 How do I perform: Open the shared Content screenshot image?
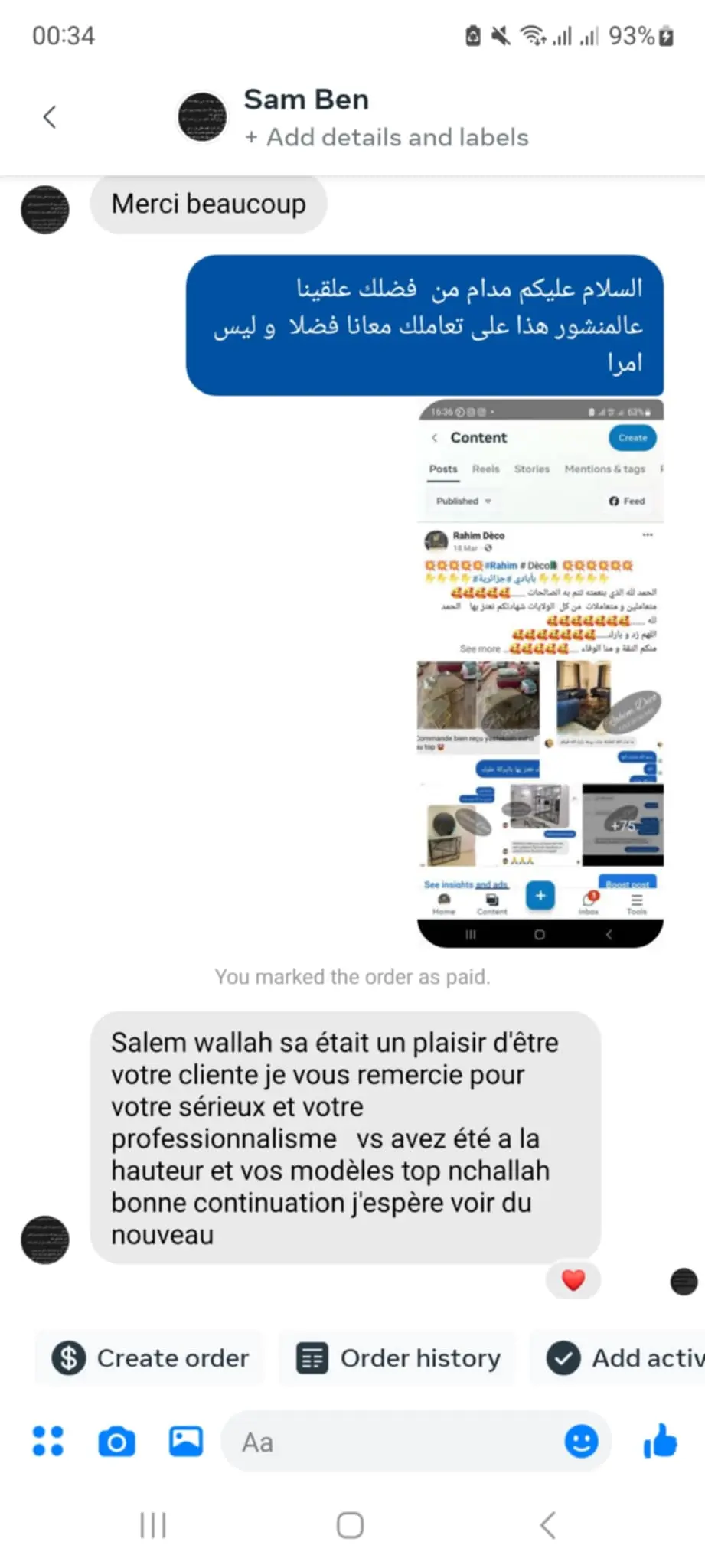coord(540,674)
